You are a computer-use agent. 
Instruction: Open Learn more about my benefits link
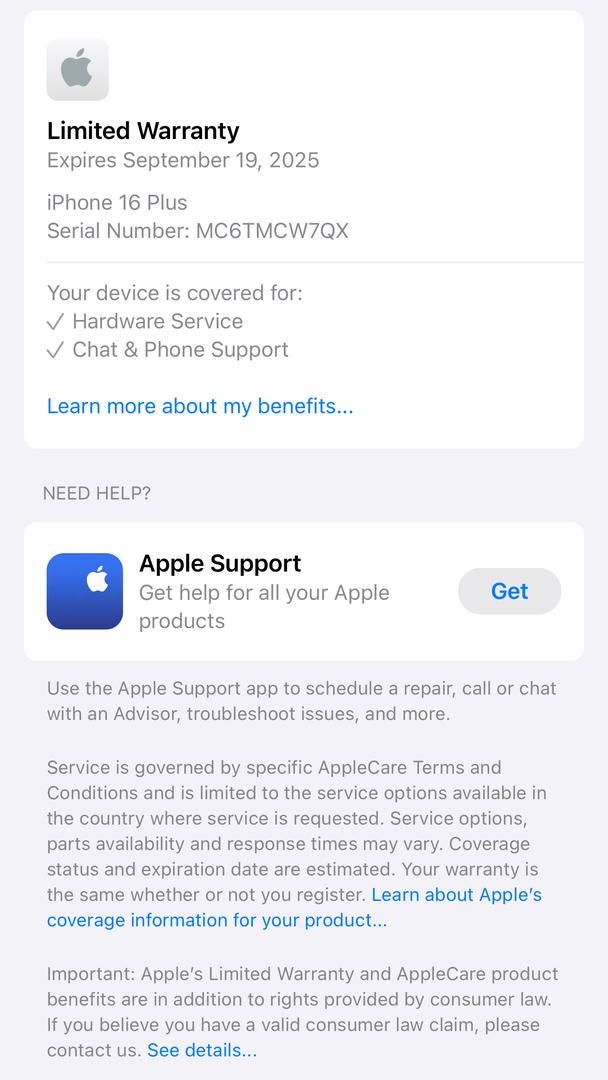click(200, 406)
